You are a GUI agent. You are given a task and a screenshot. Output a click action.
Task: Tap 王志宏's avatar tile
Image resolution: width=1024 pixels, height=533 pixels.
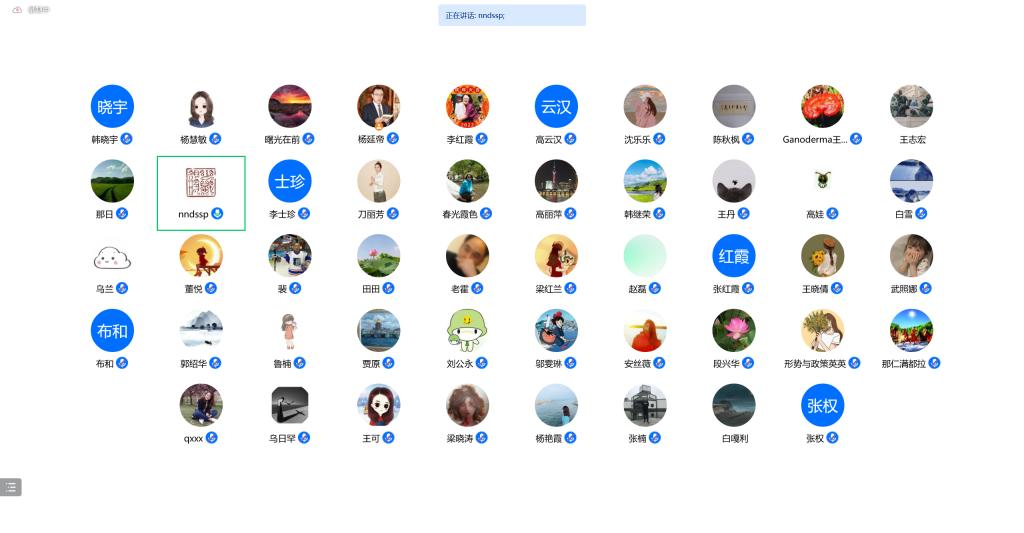tap(911, 106)
